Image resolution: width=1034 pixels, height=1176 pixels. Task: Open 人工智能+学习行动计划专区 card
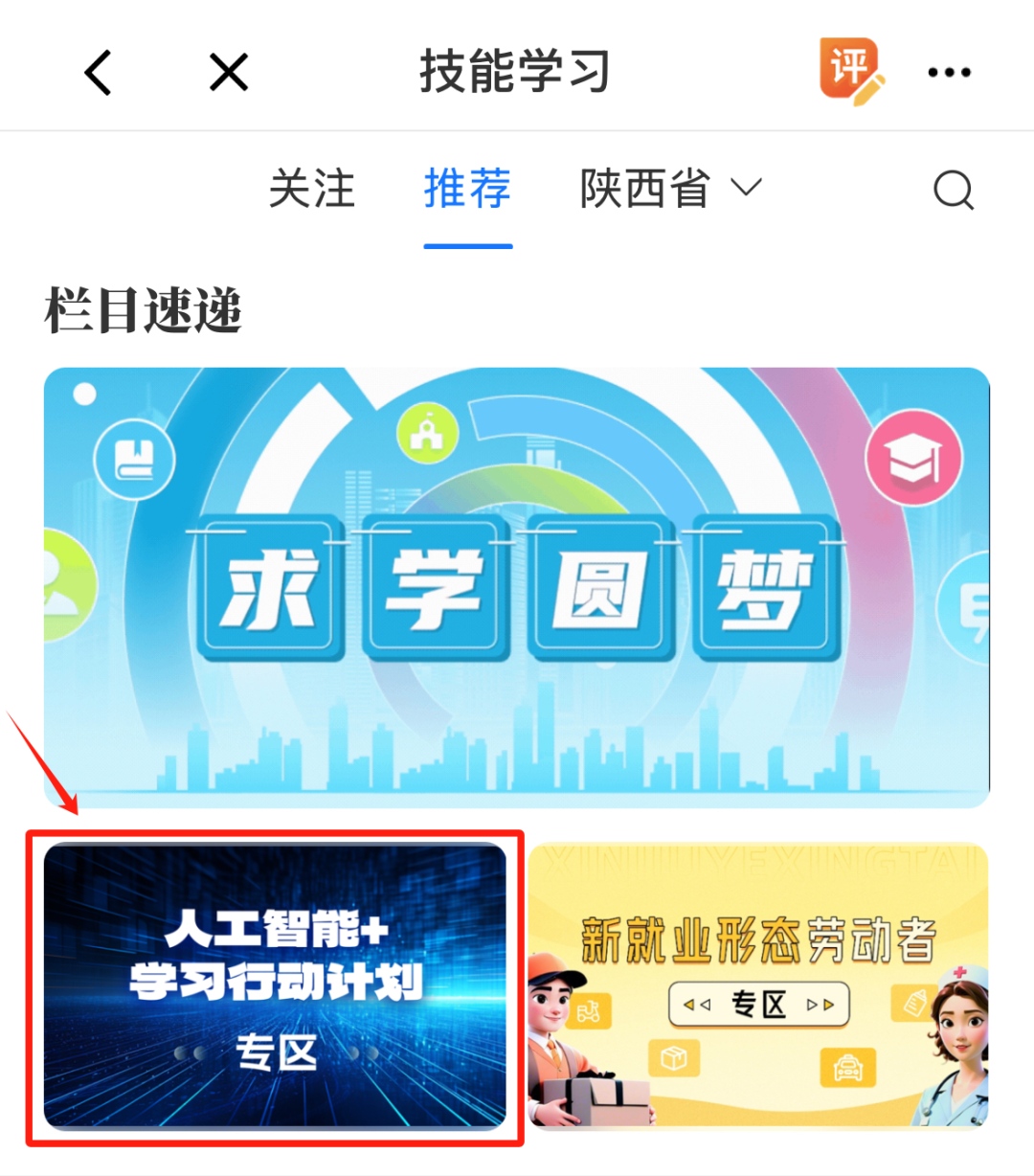tap(275, 985)
